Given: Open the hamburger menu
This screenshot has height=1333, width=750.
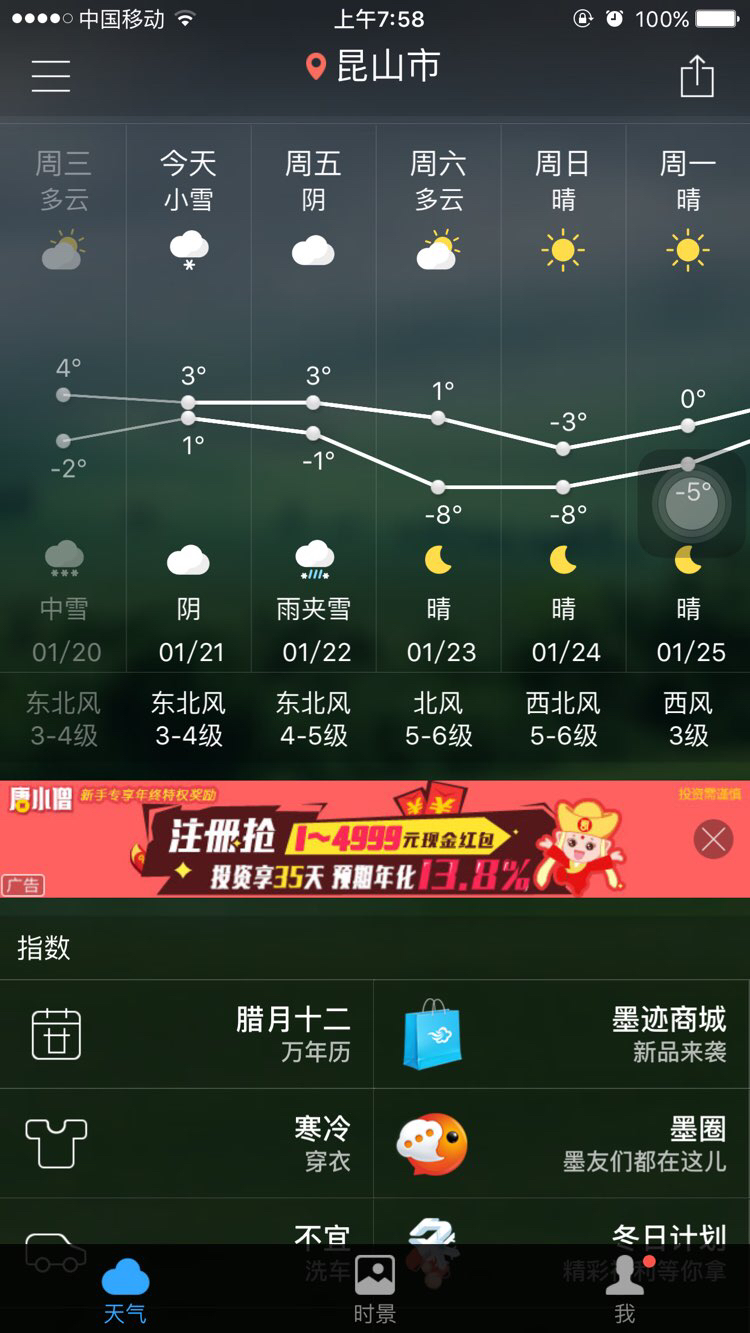Looking at the screenshot, I should pyautogui.click(x=51, y=76).
